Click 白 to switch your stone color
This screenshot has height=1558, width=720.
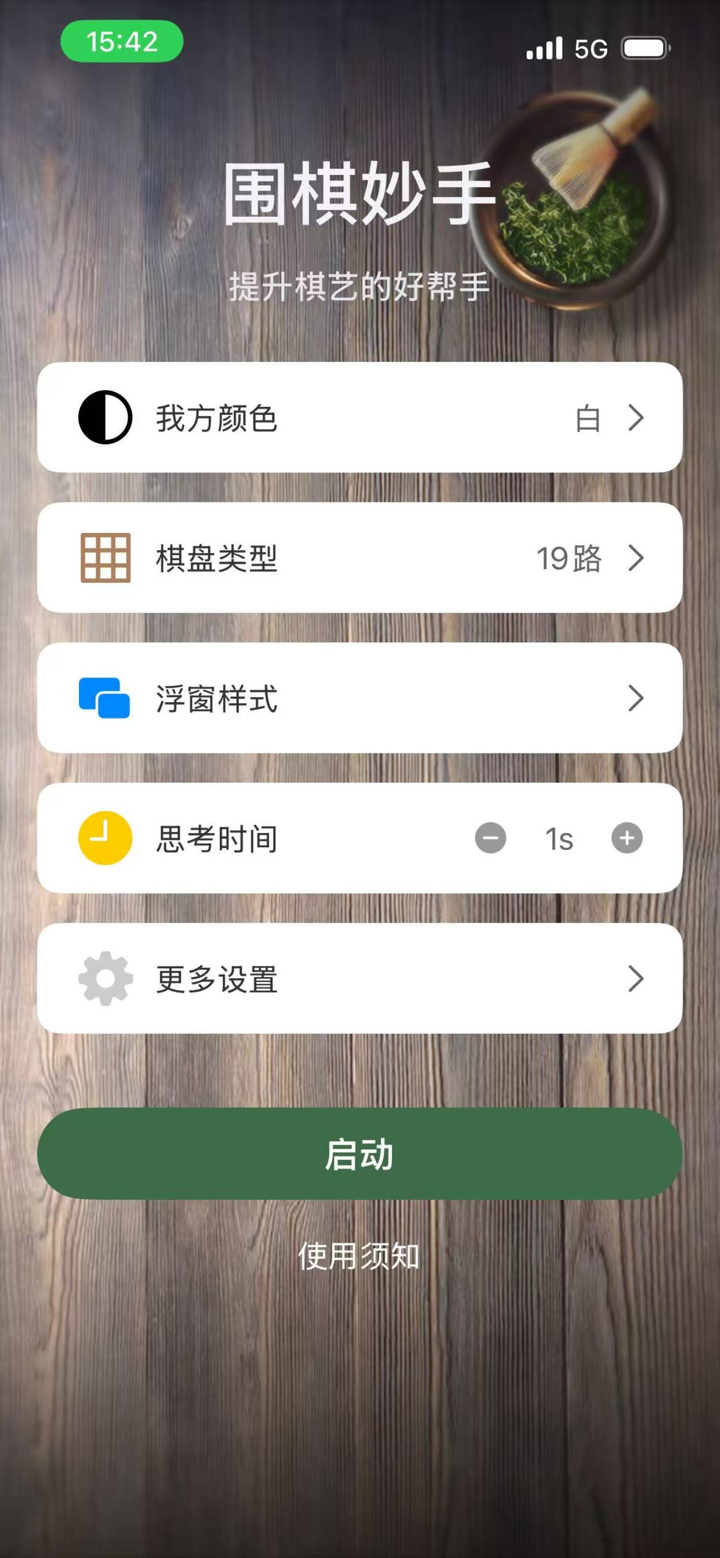tap(589, 419)
